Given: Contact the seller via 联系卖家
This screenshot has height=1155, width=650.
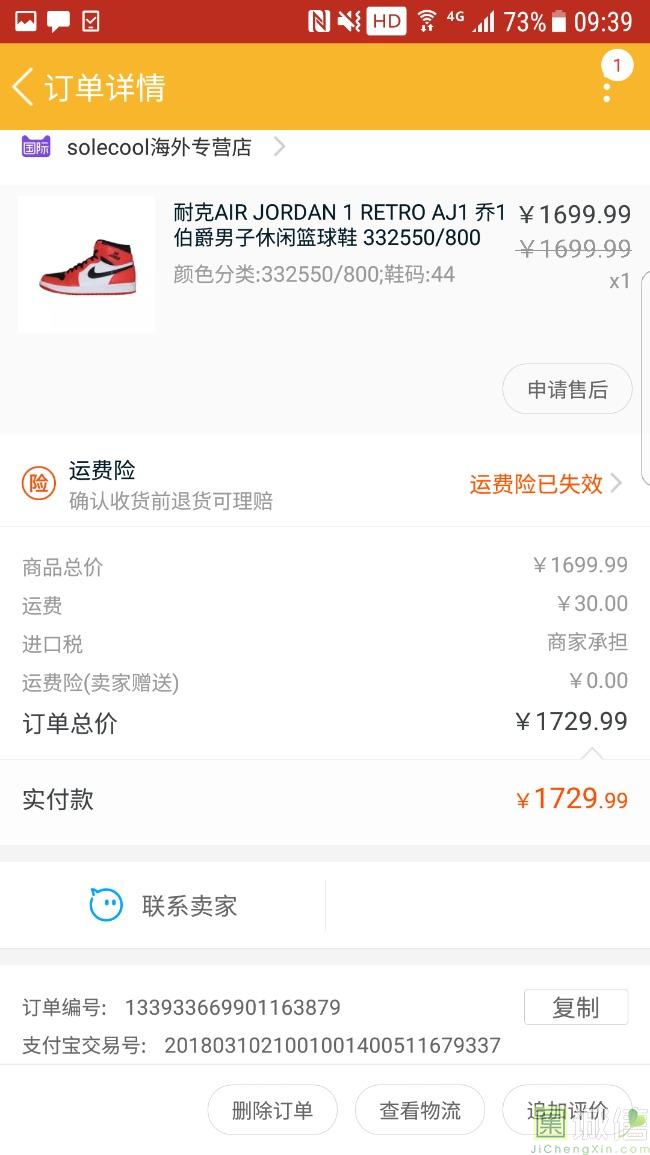Looking at the screenshot, I should (165, 906).
